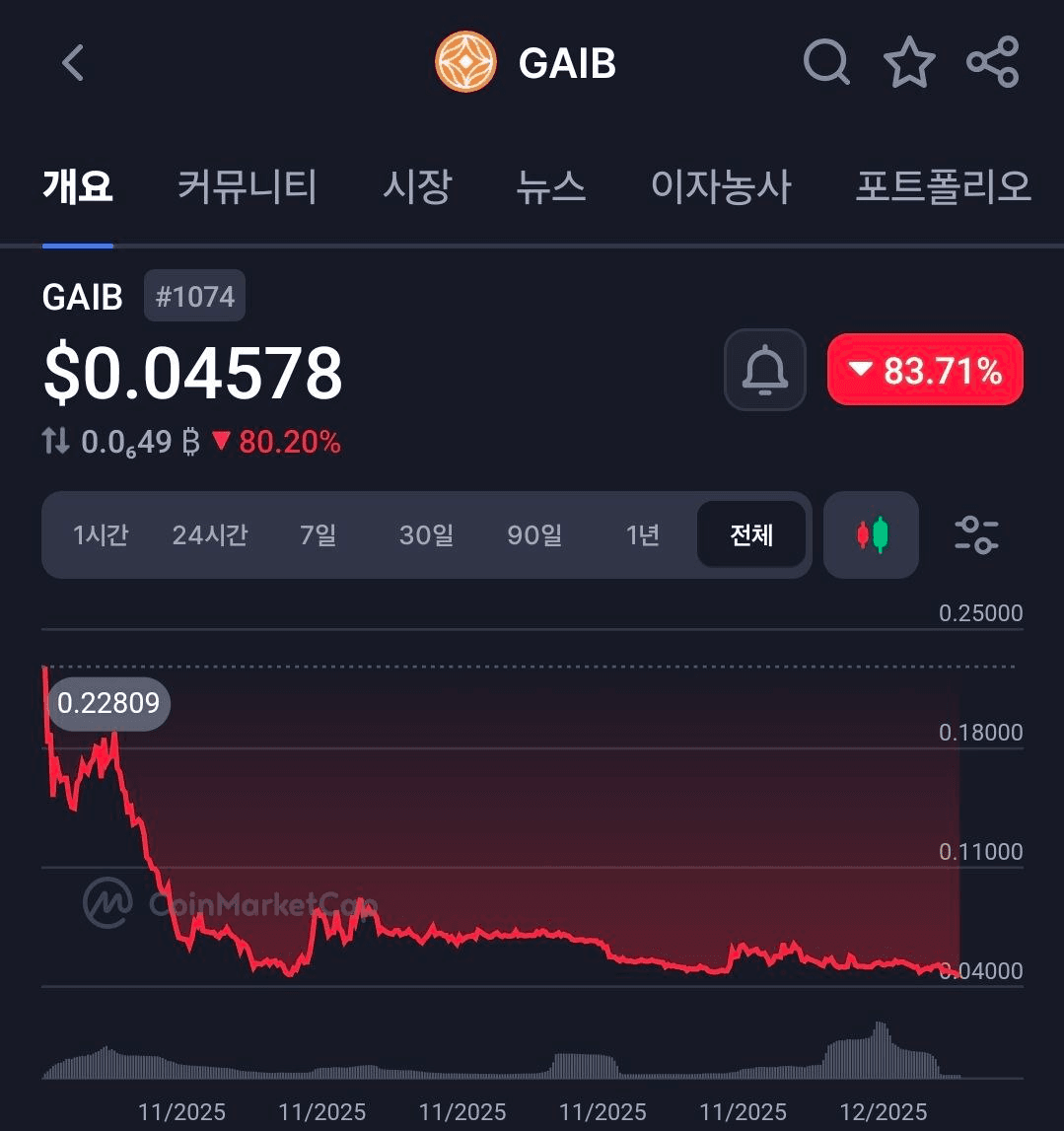Set a price alert with the bell

[x=764, y=370]
